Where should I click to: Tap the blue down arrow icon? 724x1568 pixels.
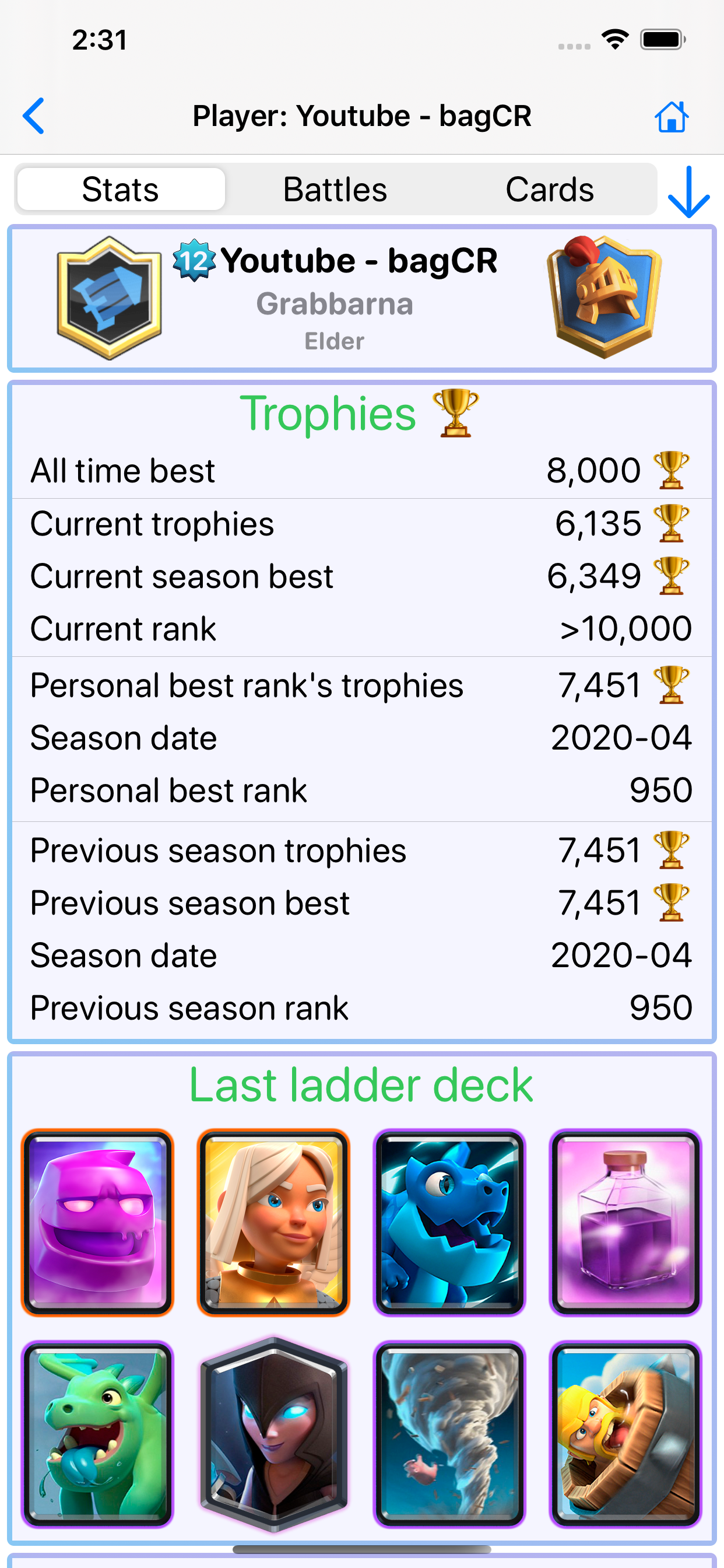688,192
